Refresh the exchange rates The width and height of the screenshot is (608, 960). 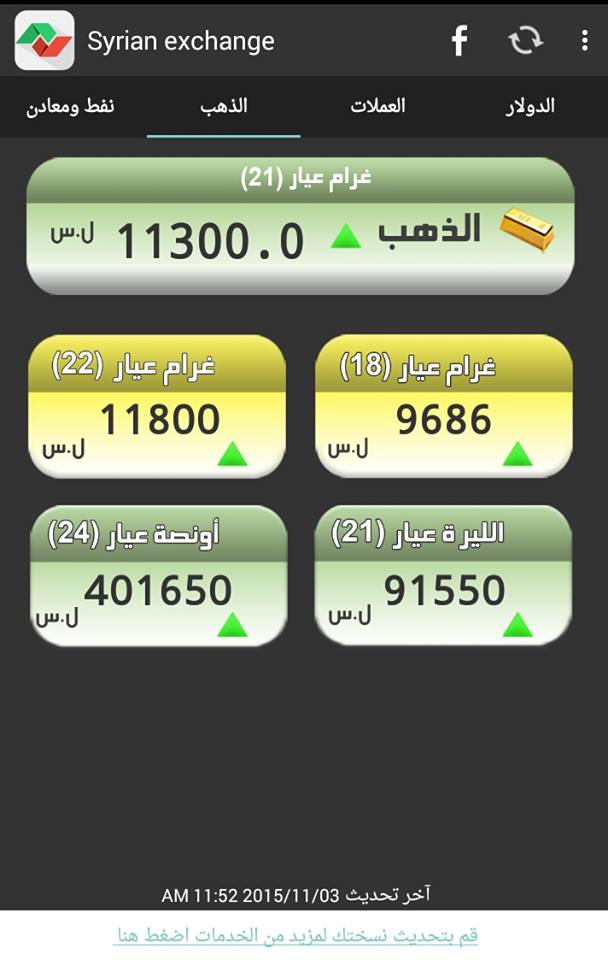tap(525, 41)
